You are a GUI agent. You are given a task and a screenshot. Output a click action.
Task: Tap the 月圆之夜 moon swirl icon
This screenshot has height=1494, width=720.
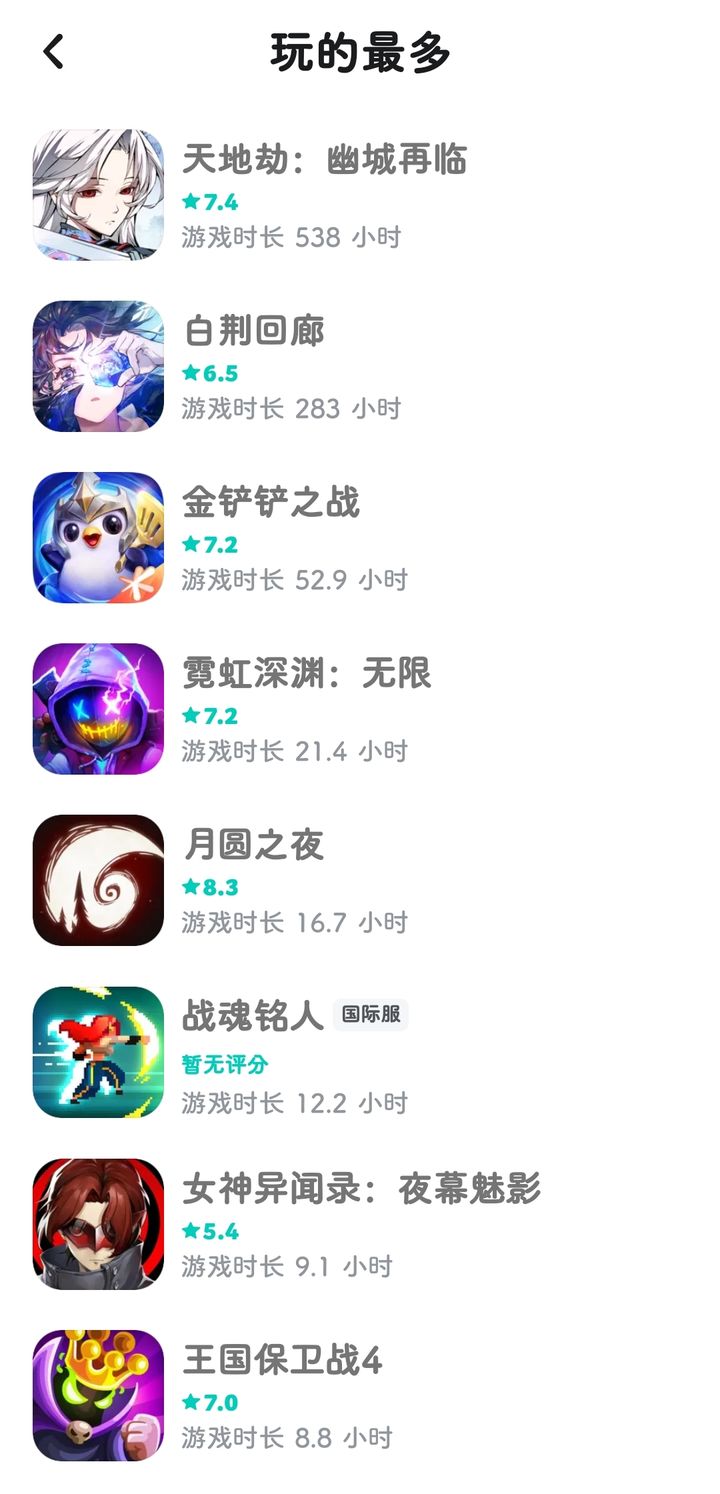tap(97, 879)
